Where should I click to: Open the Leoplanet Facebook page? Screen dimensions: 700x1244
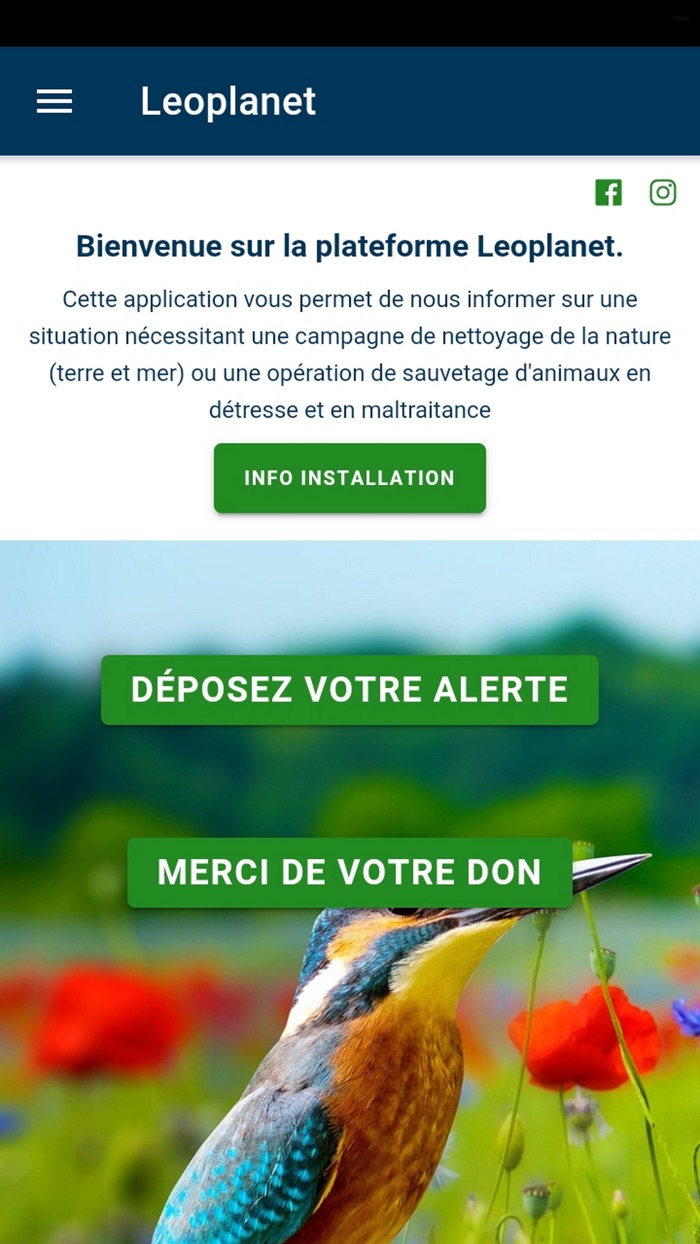tap(608, 192)
